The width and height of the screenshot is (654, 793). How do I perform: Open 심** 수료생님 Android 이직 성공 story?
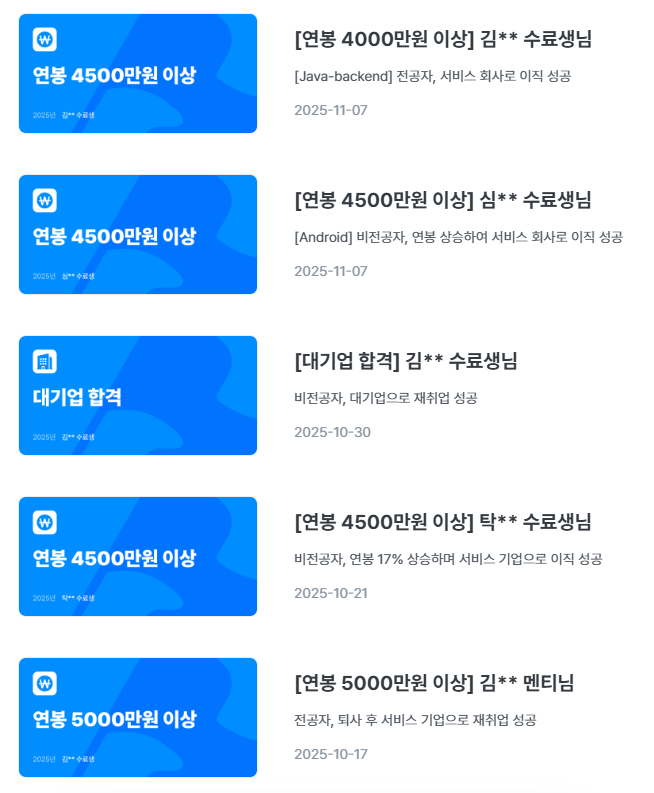(x=443, y=201)
